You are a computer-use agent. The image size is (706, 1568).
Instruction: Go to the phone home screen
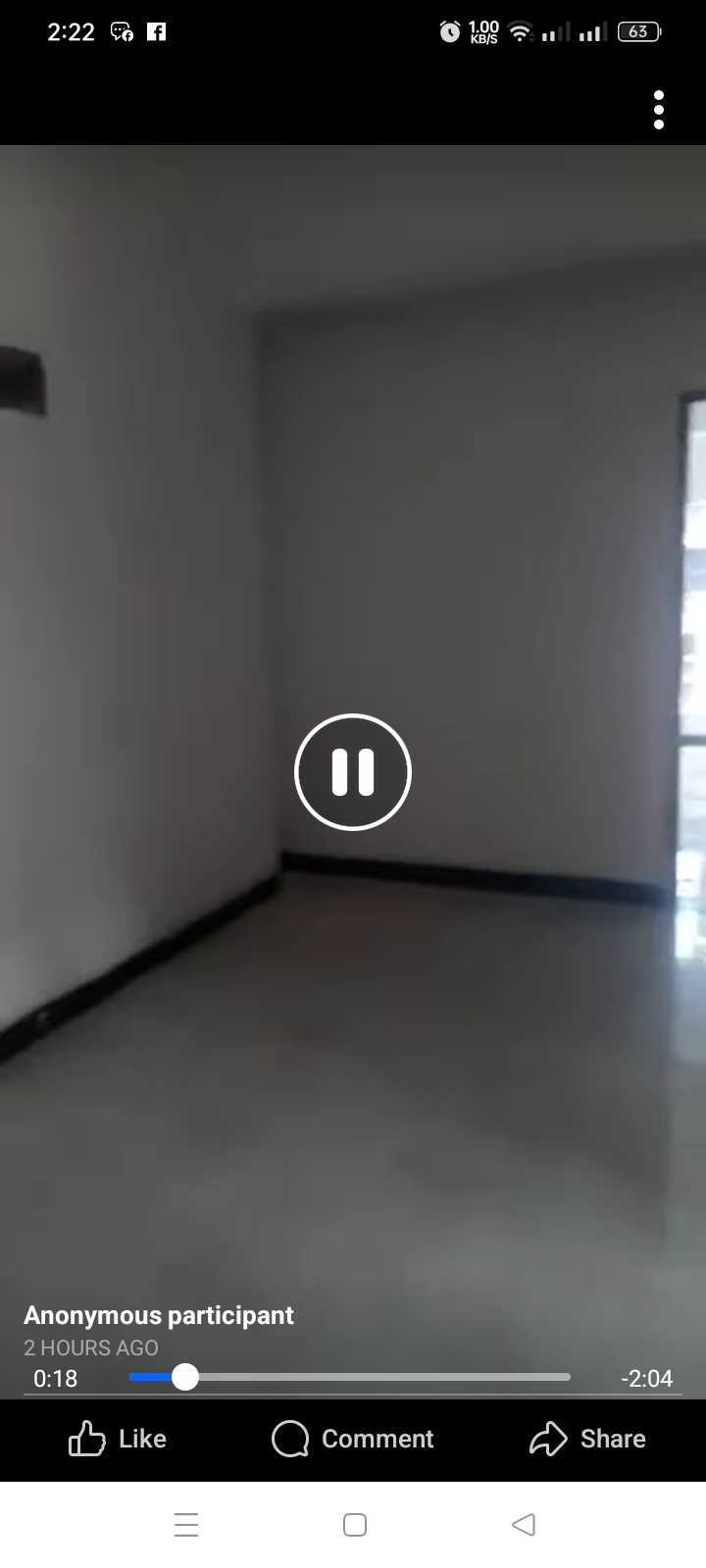coord(355,1525)
